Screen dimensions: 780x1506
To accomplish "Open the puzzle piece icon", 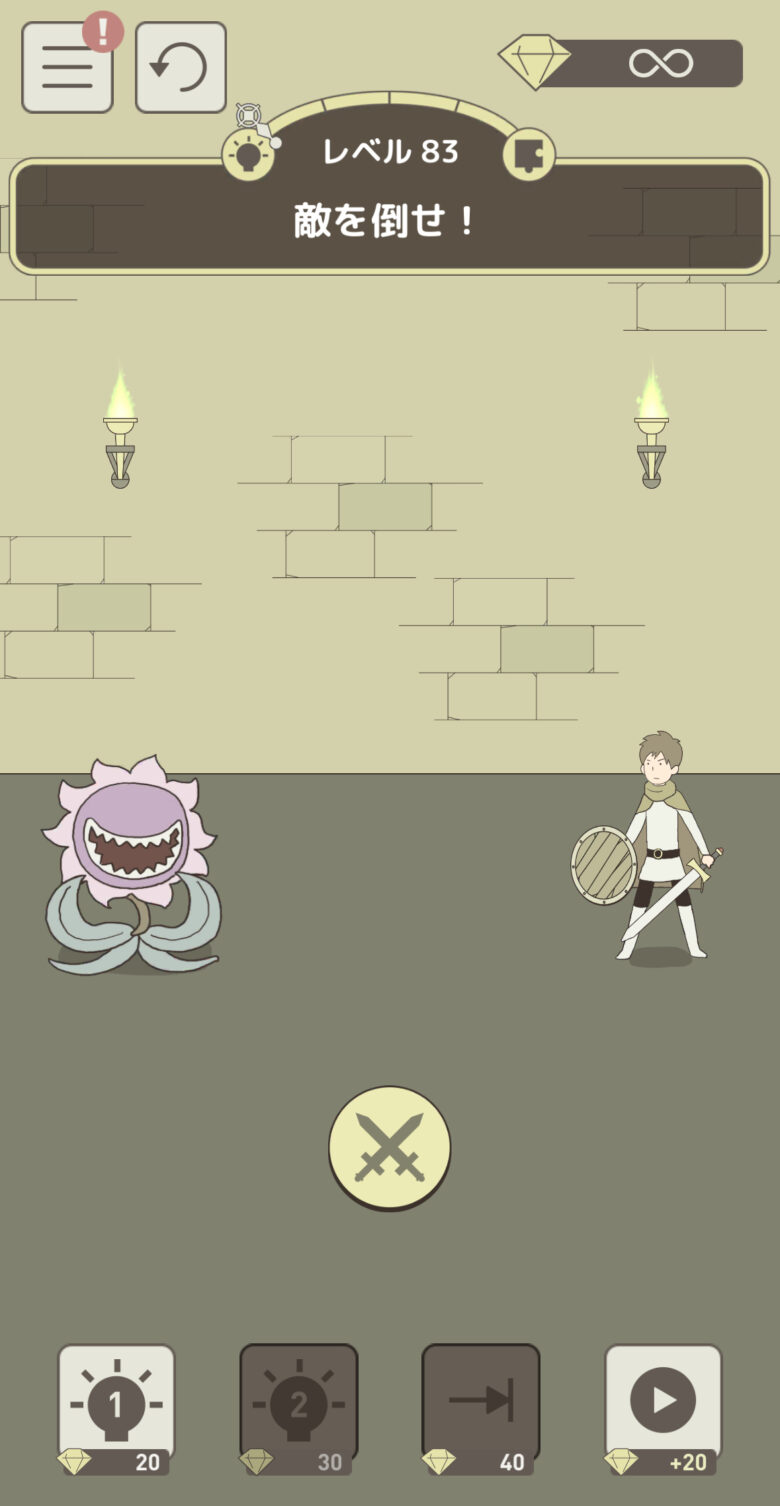I will point(528,155).
